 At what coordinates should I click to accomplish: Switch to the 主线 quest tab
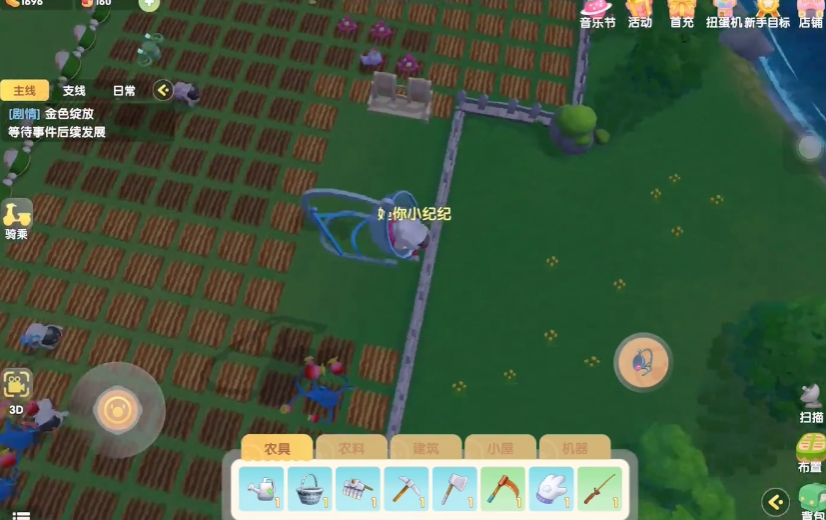tap(23, 91)
